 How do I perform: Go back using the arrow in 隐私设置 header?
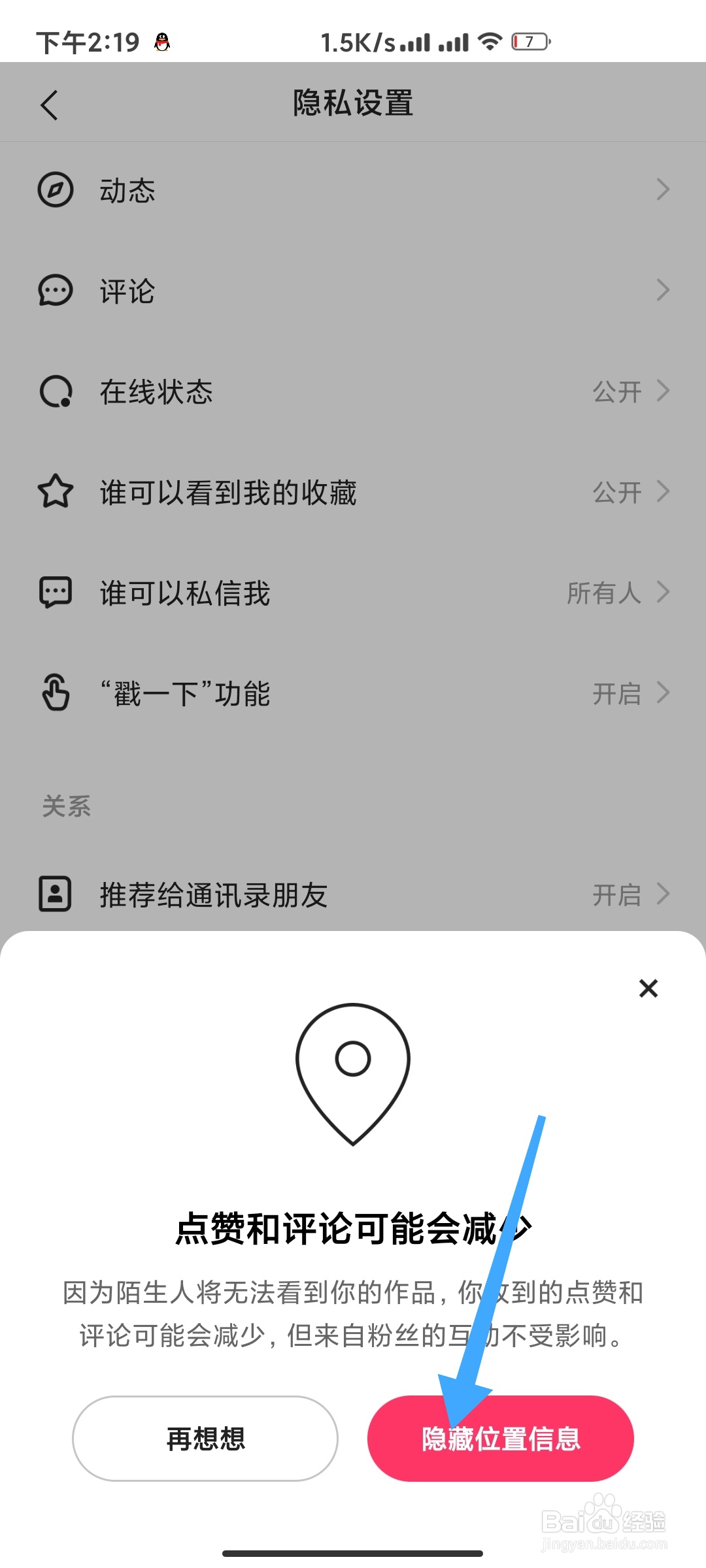pyautogui.click(x=50, y=105)
